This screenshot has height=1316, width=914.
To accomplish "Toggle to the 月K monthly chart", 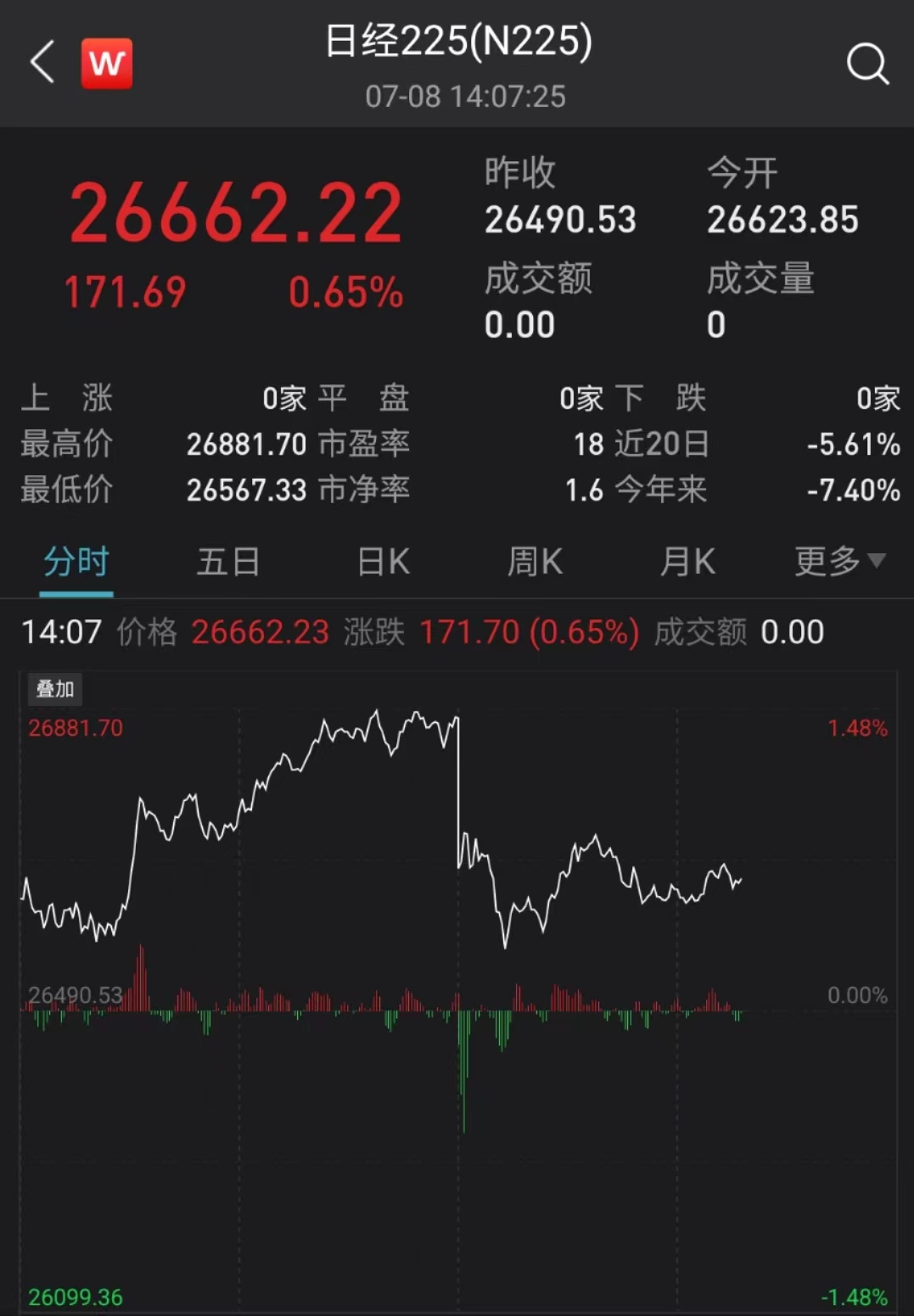I will tap(687, 562).
